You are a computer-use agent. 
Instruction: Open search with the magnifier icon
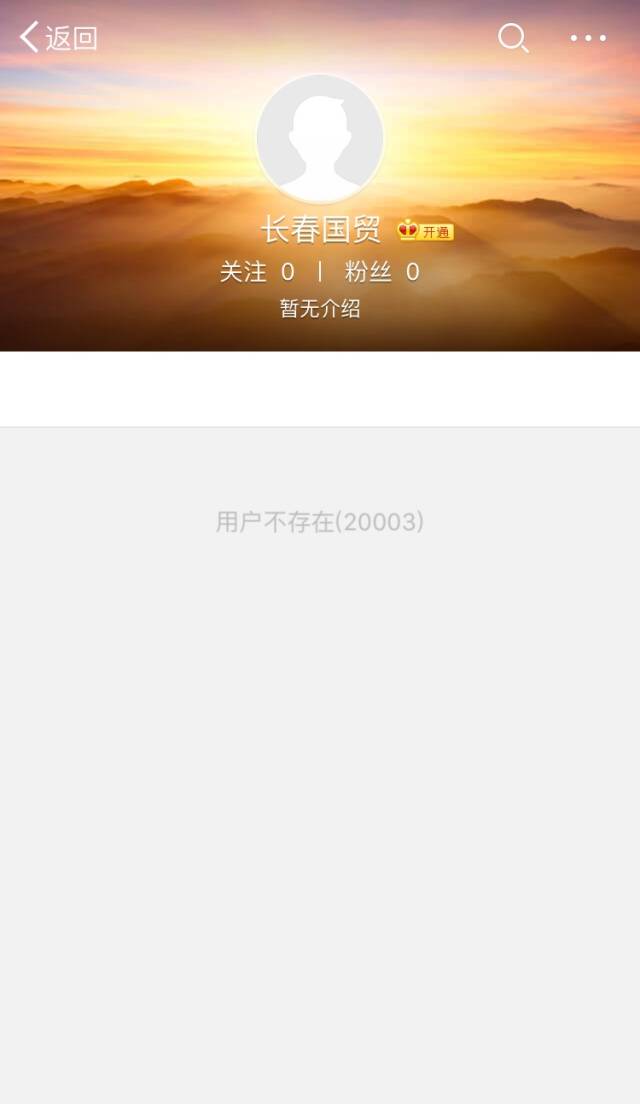point(513,38)
